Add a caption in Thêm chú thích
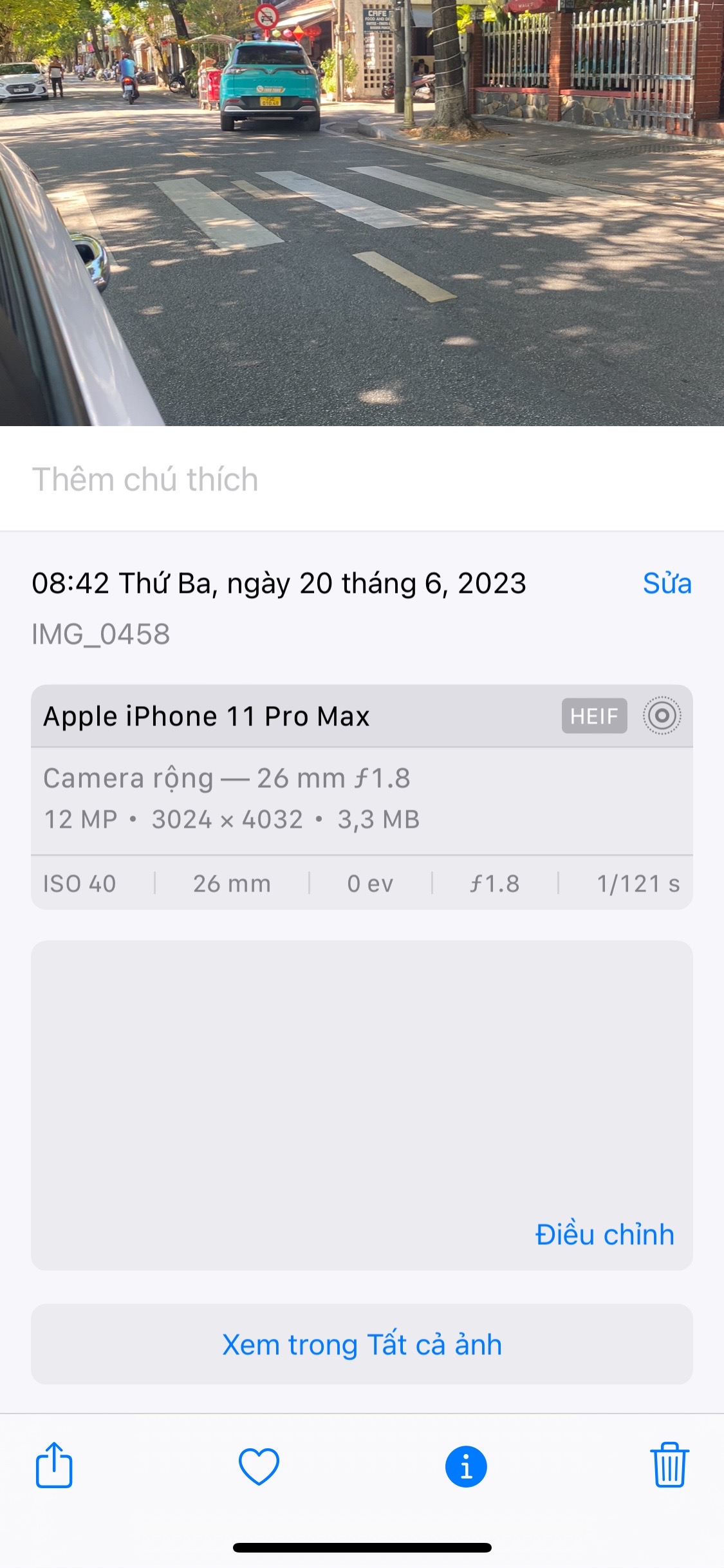 [362, 480]
